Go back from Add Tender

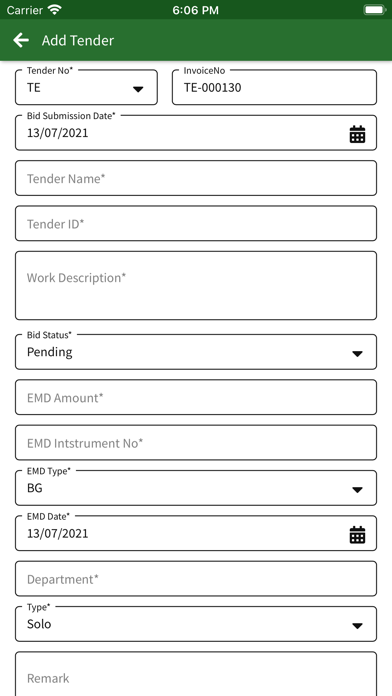(21, 40)
